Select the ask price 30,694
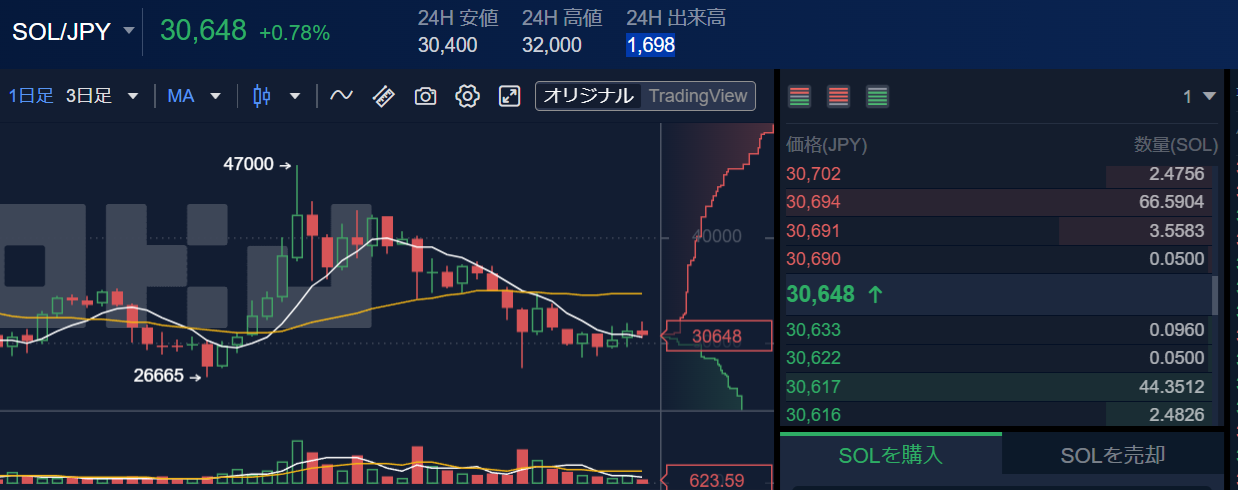Image resolution: width=1238 pixels, height=490 pixels. coord(814,202)
